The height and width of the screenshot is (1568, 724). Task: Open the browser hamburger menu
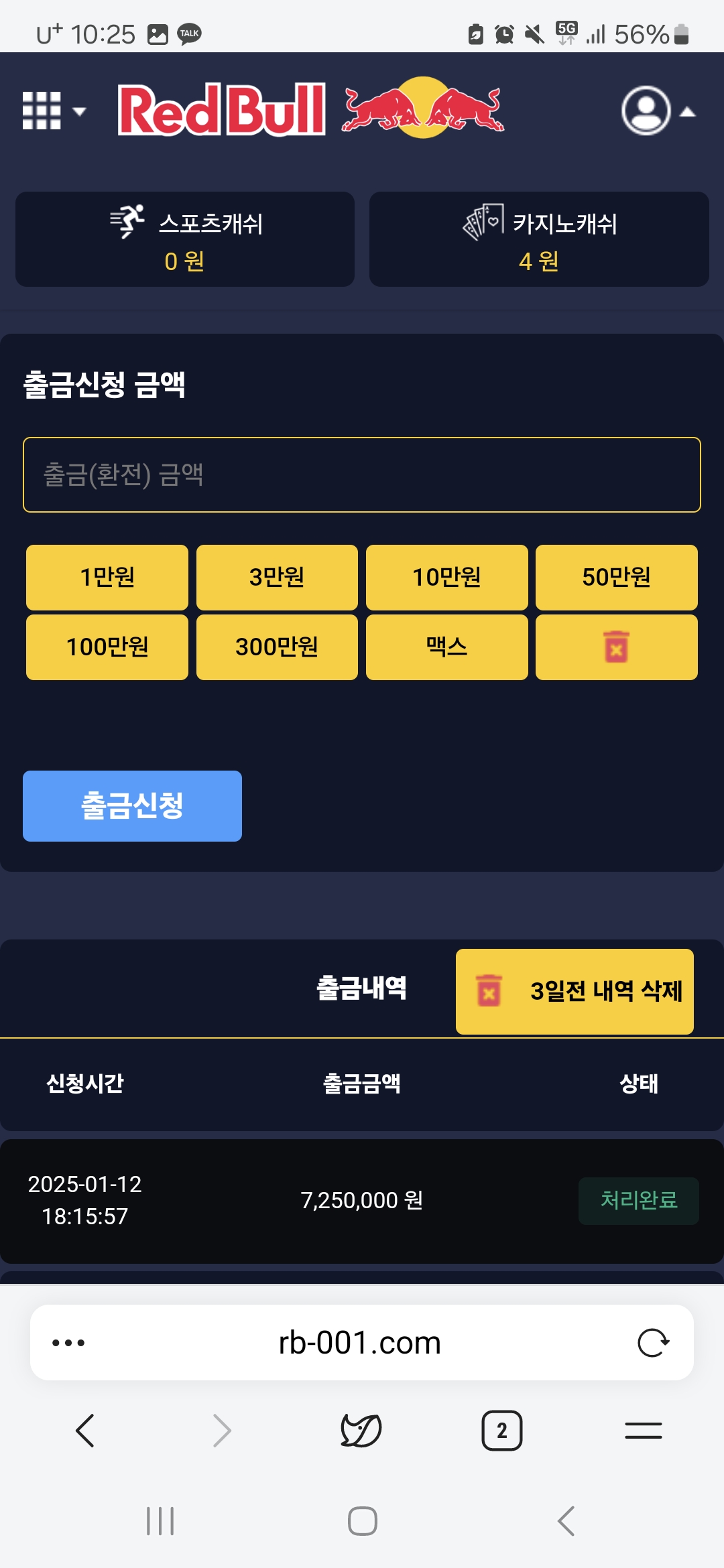pyautogui.click(x=643, y=1431)
